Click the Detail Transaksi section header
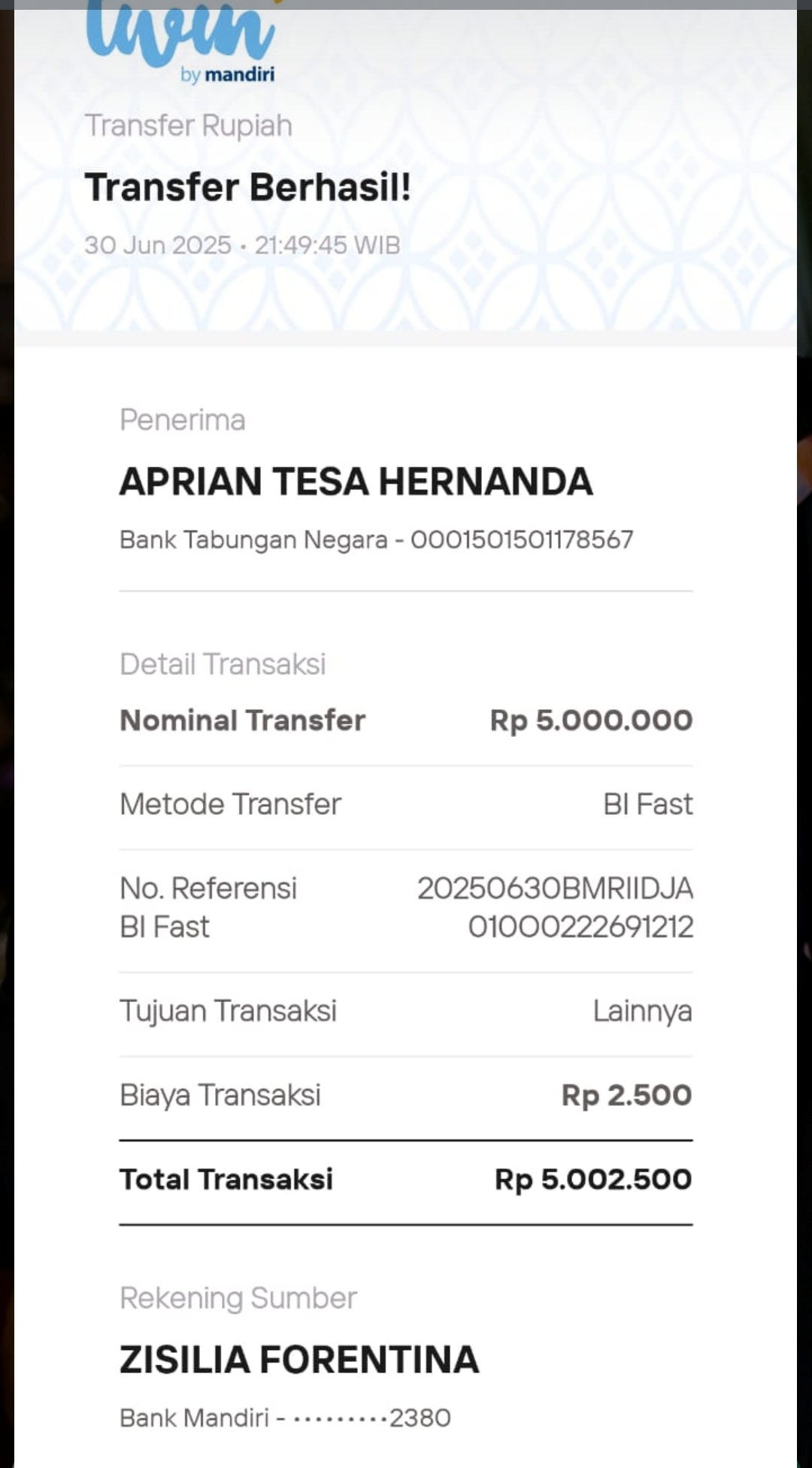The width and height of the screenshot is (812, 1468). (223, 664)
